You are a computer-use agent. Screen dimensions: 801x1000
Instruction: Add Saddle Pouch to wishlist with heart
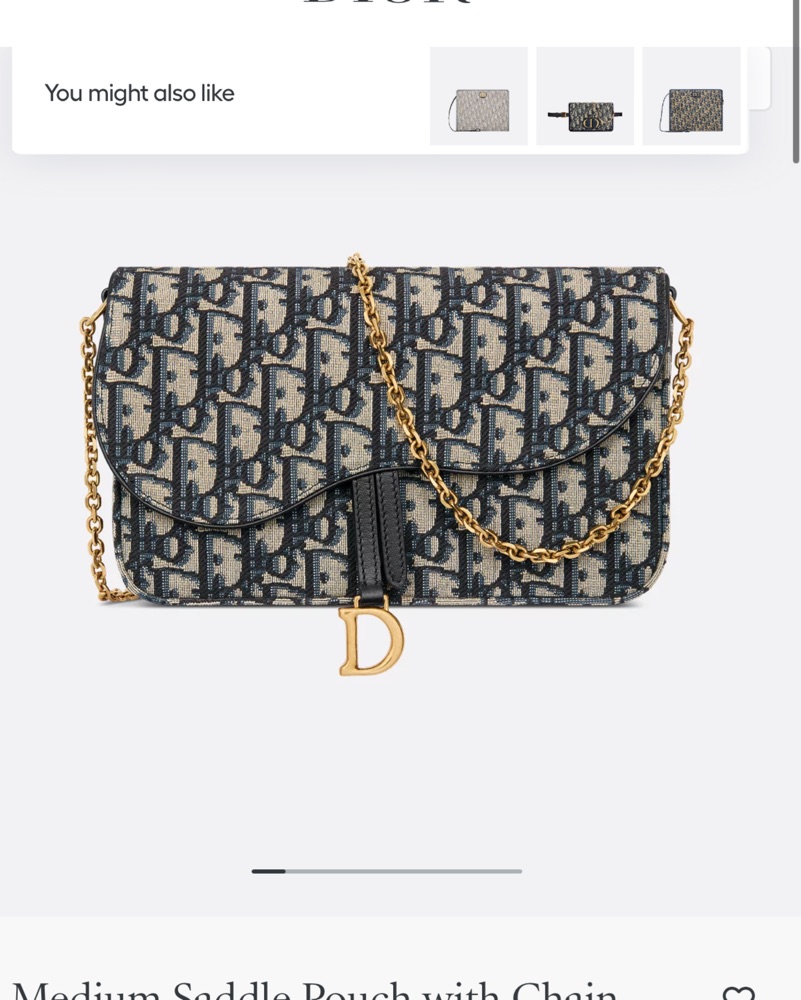point(738,992)
